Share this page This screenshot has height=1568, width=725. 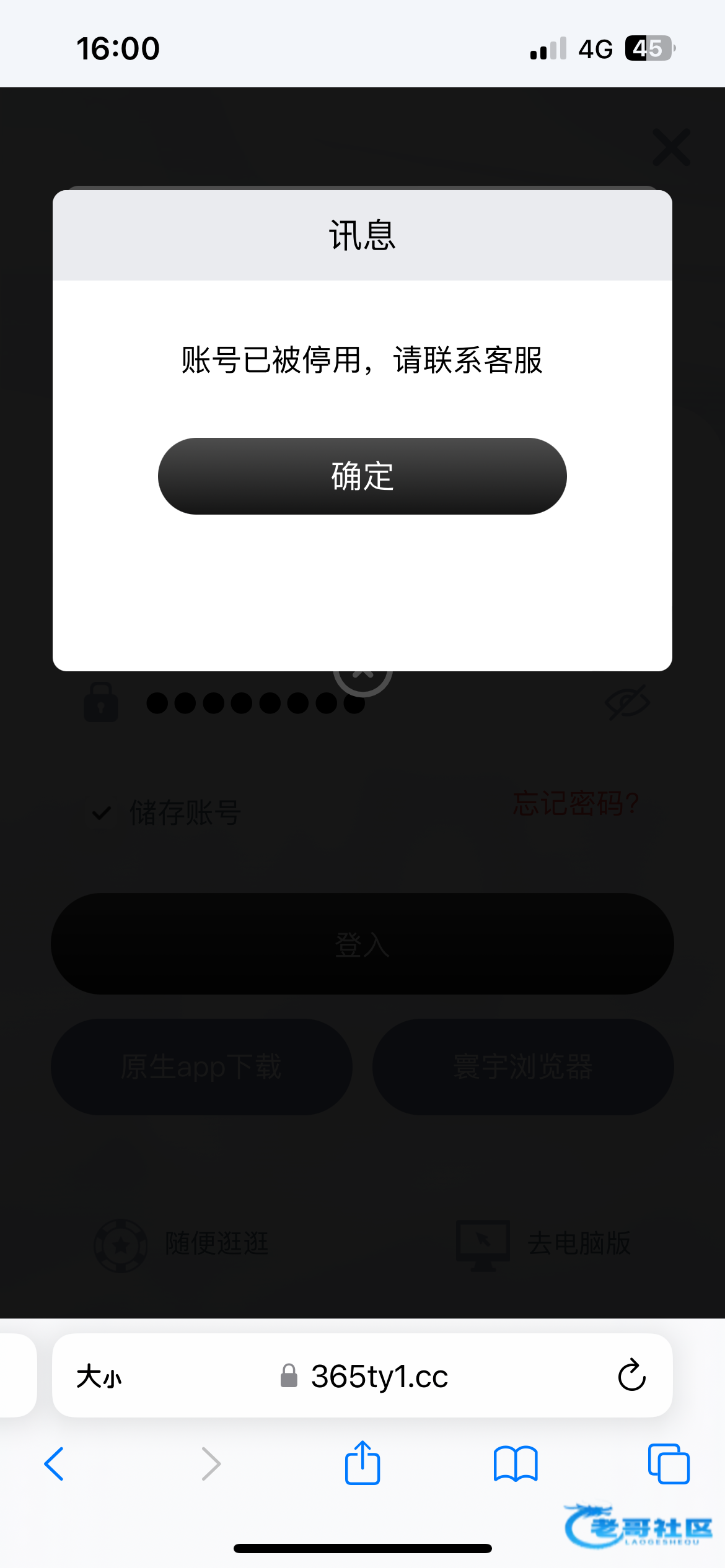362,1463
